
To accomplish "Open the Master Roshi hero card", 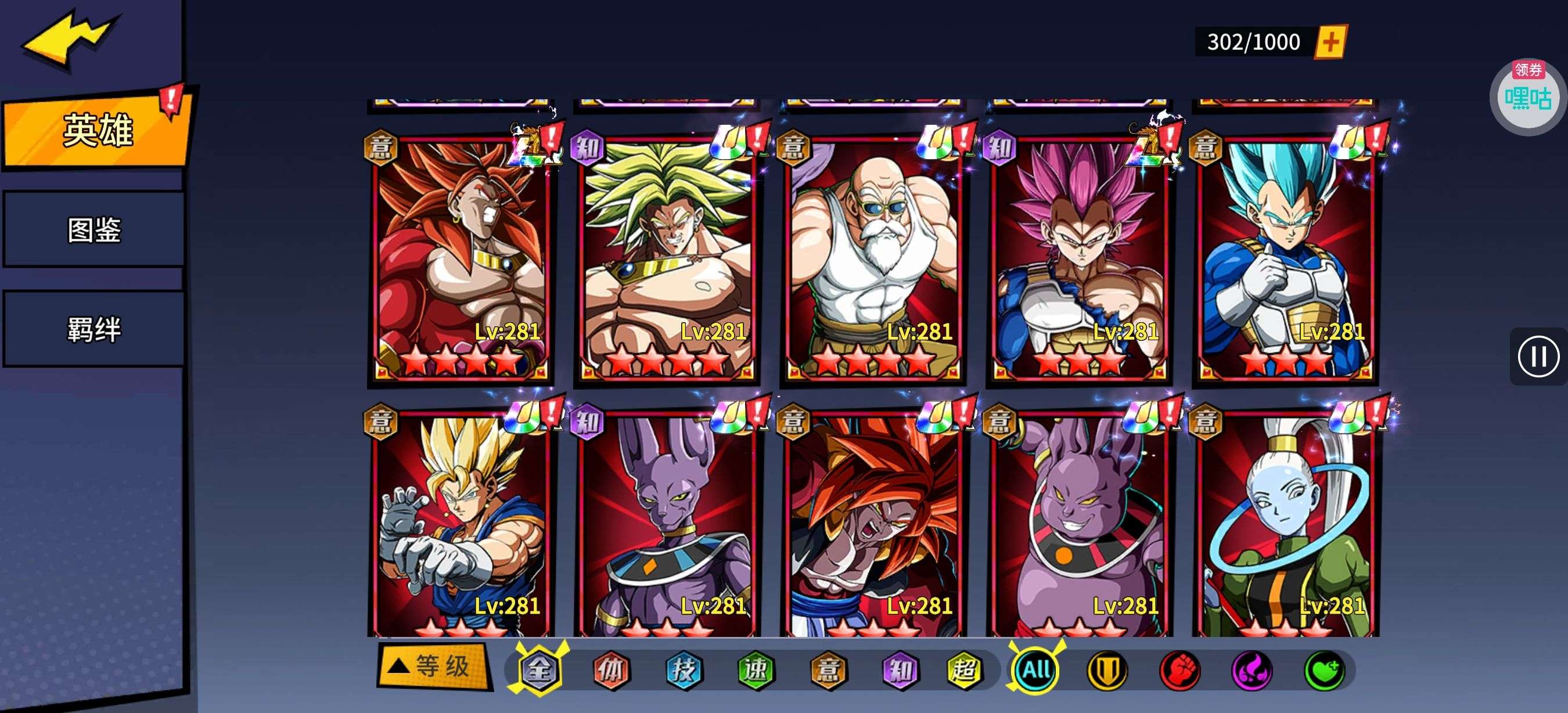I will click(873, 258).
